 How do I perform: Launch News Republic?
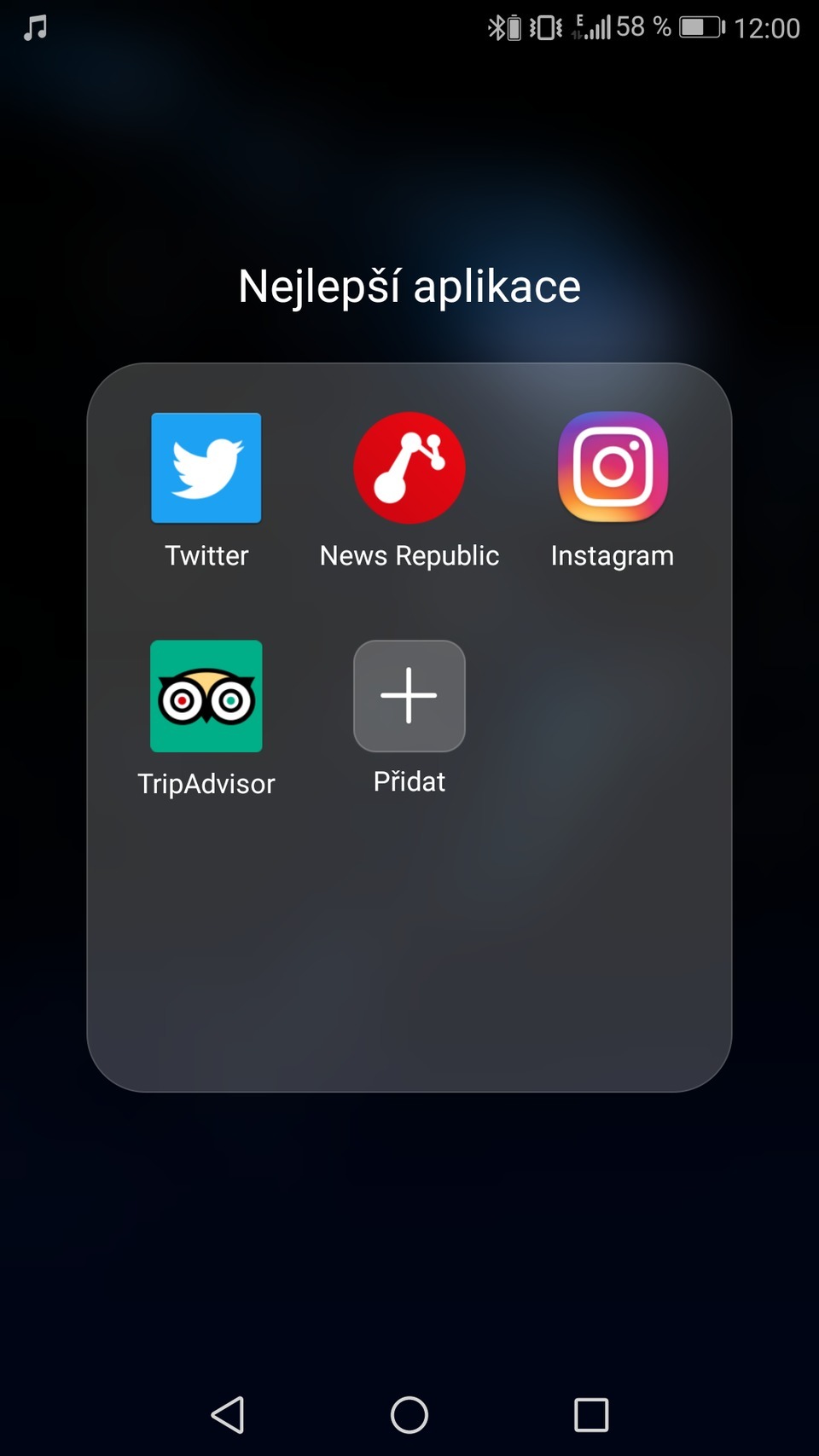tap(409, 467)
